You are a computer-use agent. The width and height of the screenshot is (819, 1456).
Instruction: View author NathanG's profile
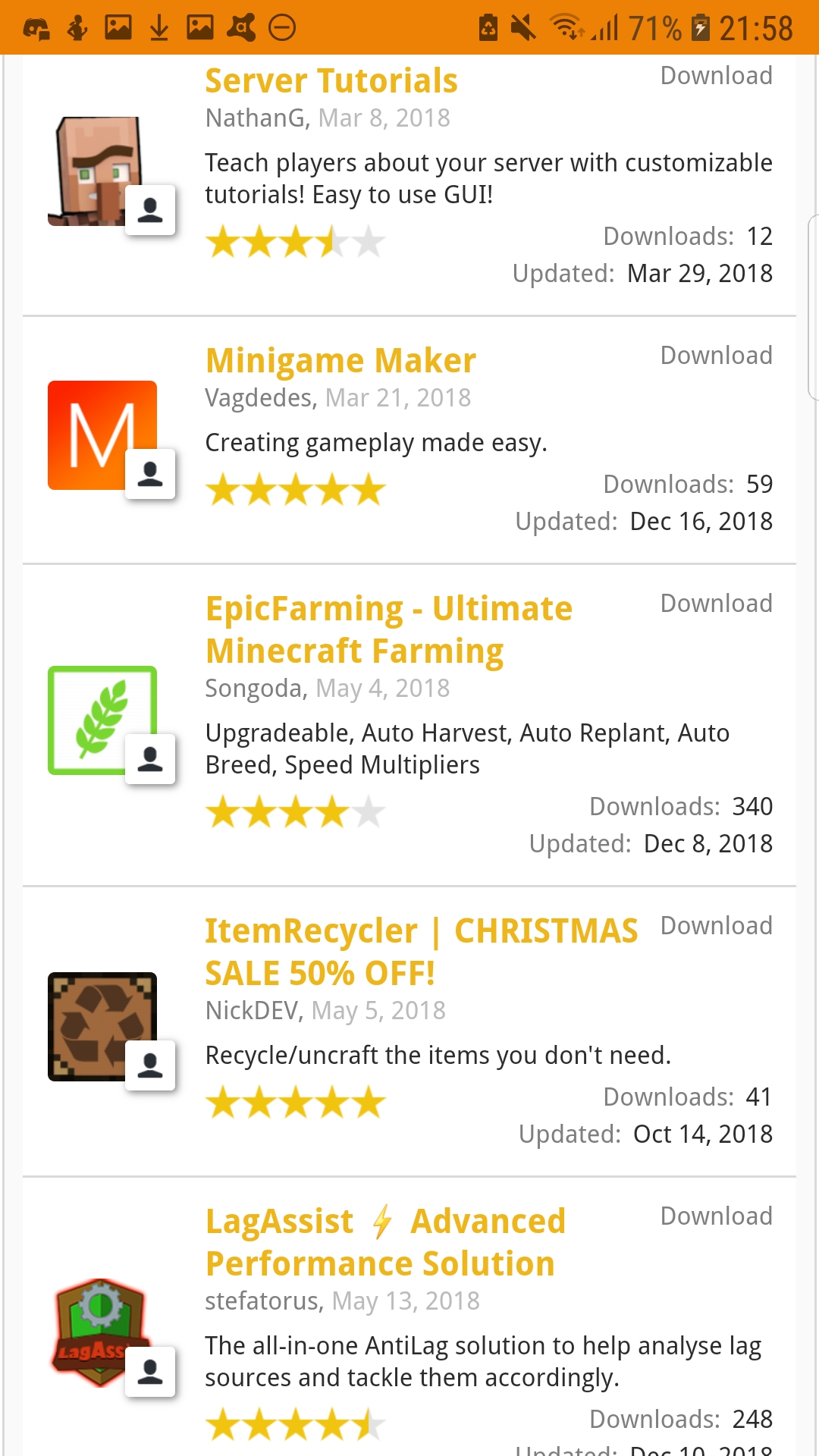(256, 118)
